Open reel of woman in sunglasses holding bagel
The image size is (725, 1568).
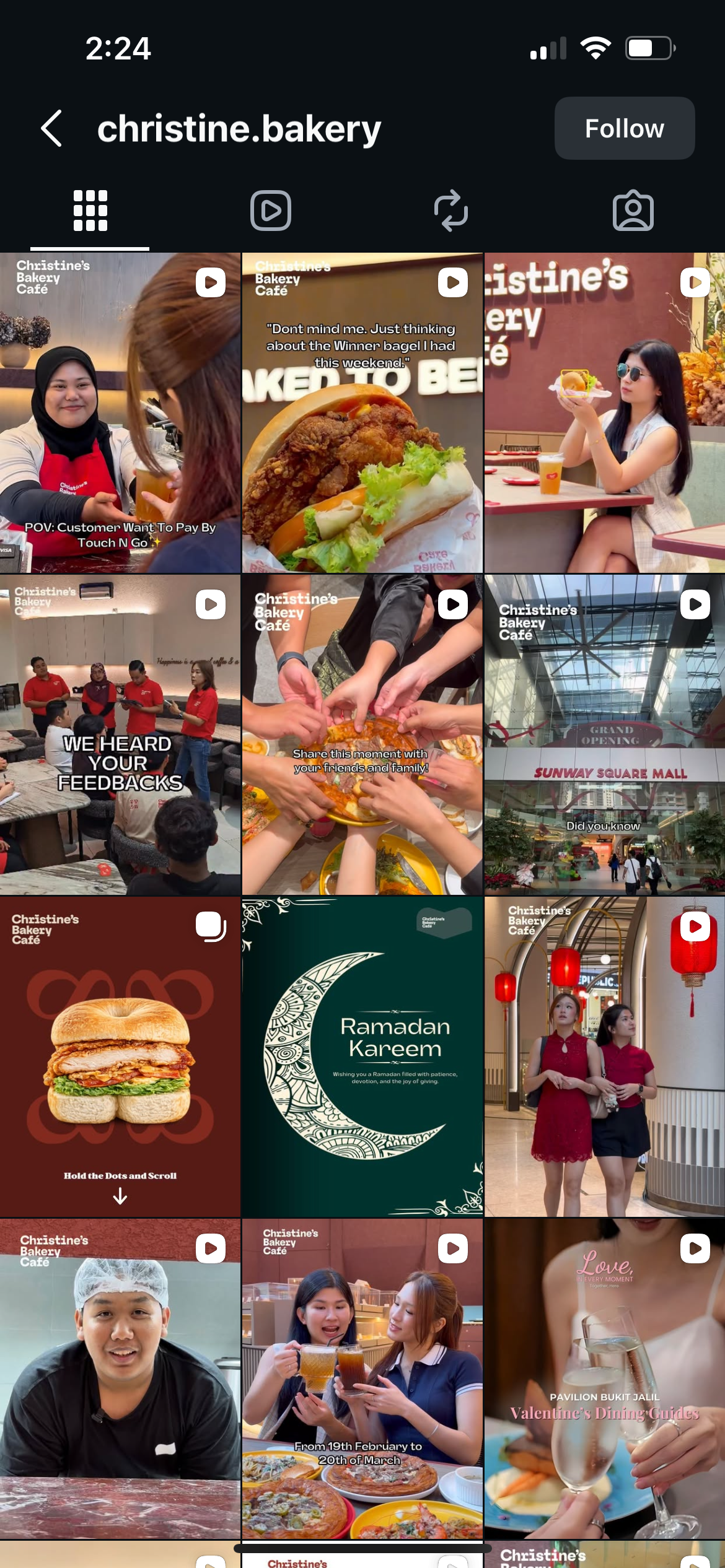(x=605, y=412)
